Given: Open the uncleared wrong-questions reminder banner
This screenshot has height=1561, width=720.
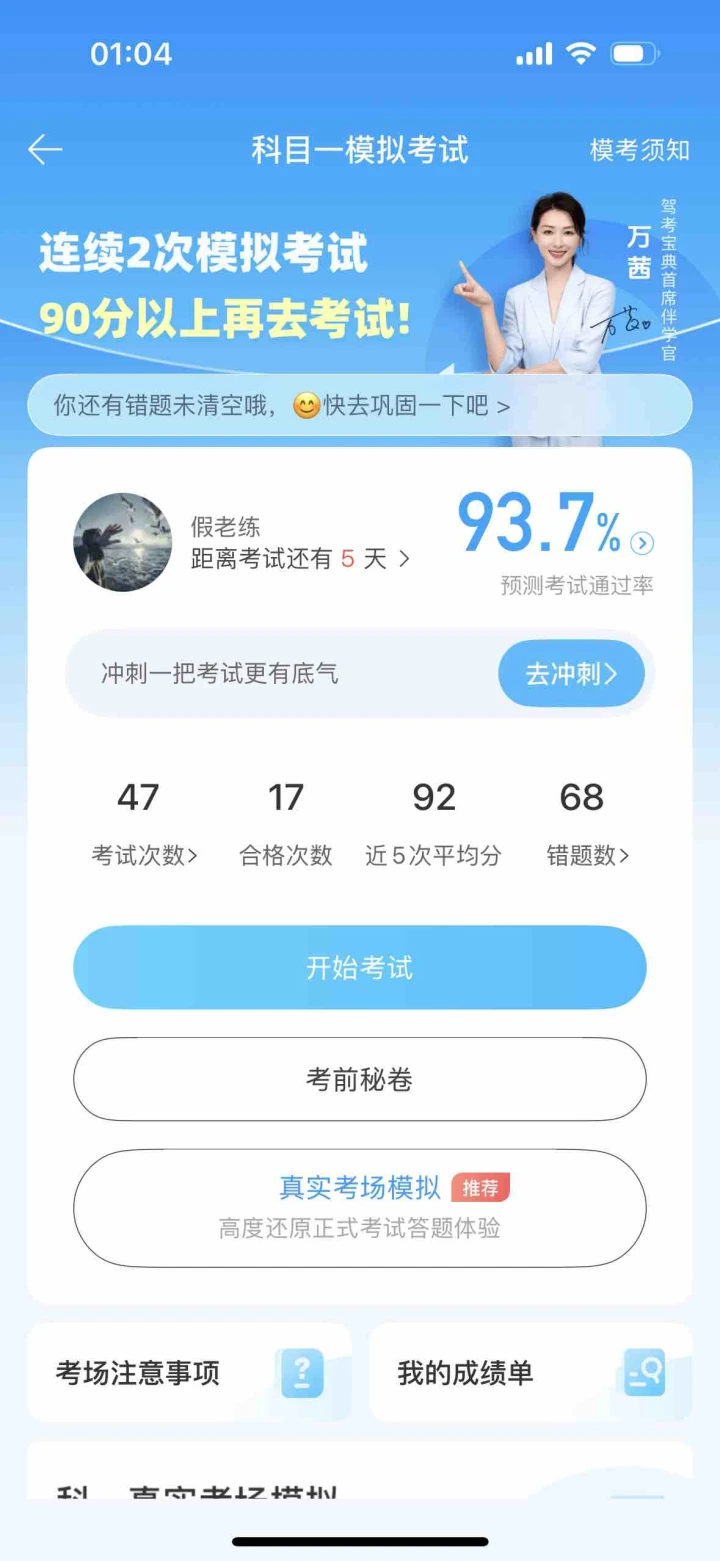Looking at the screenshot, I should [360, 405].
